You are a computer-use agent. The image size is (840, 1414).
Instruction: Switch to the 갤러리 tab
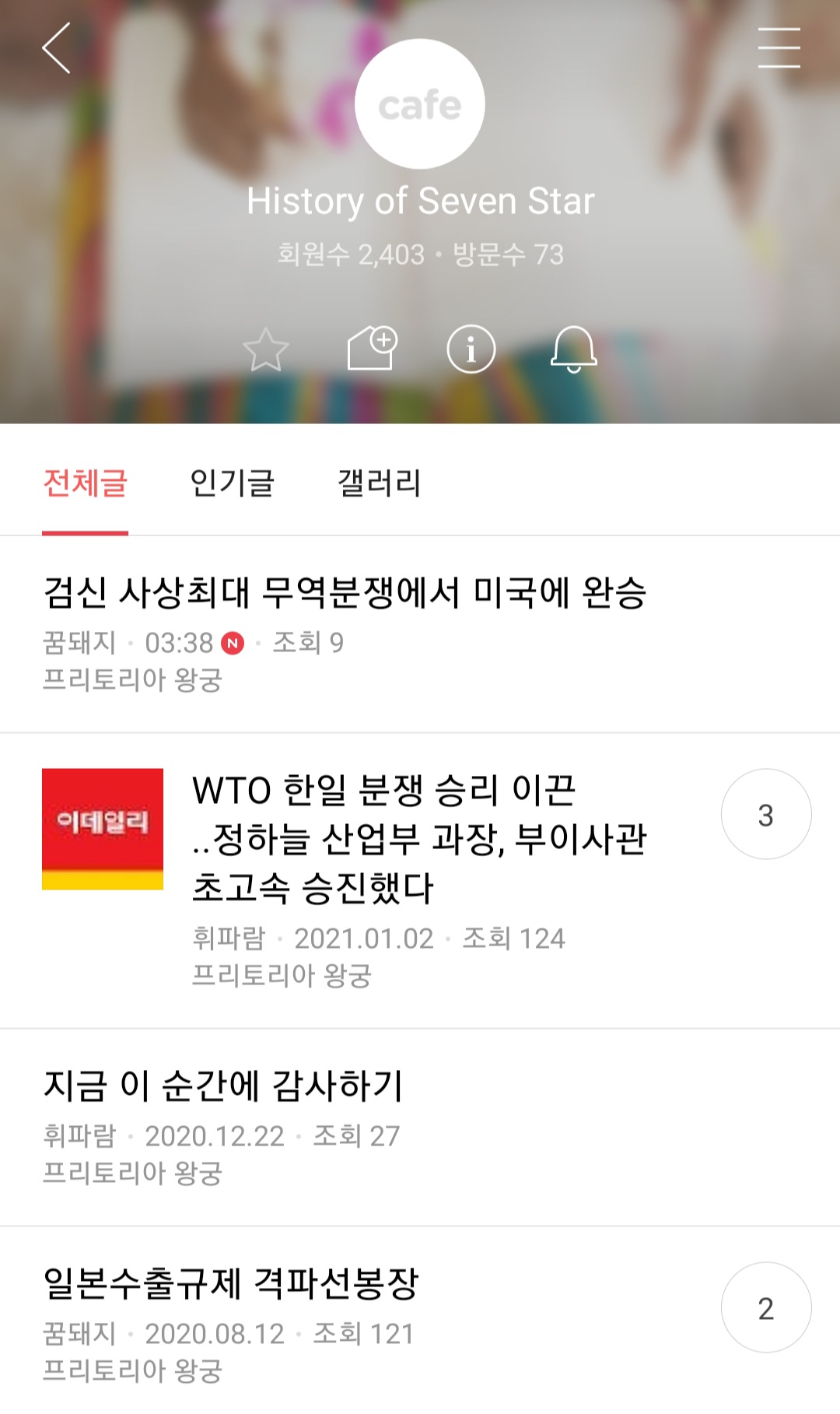[x=379, y=483]
